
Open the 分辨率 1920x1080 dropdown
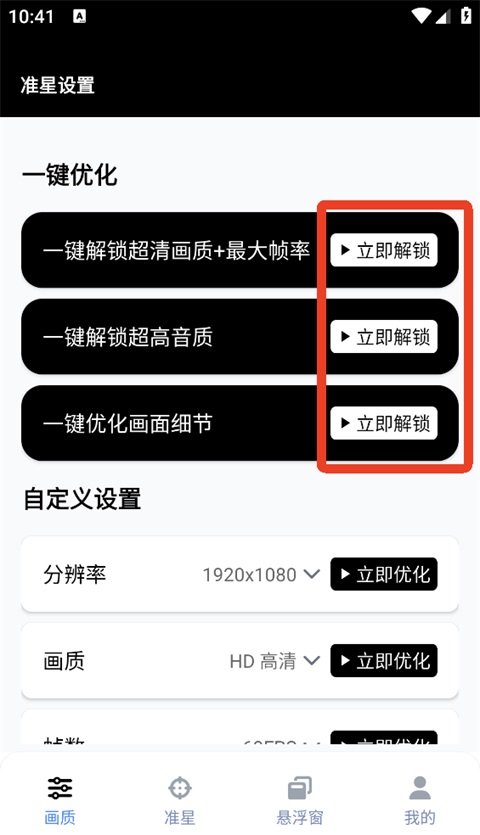[261, 575]
